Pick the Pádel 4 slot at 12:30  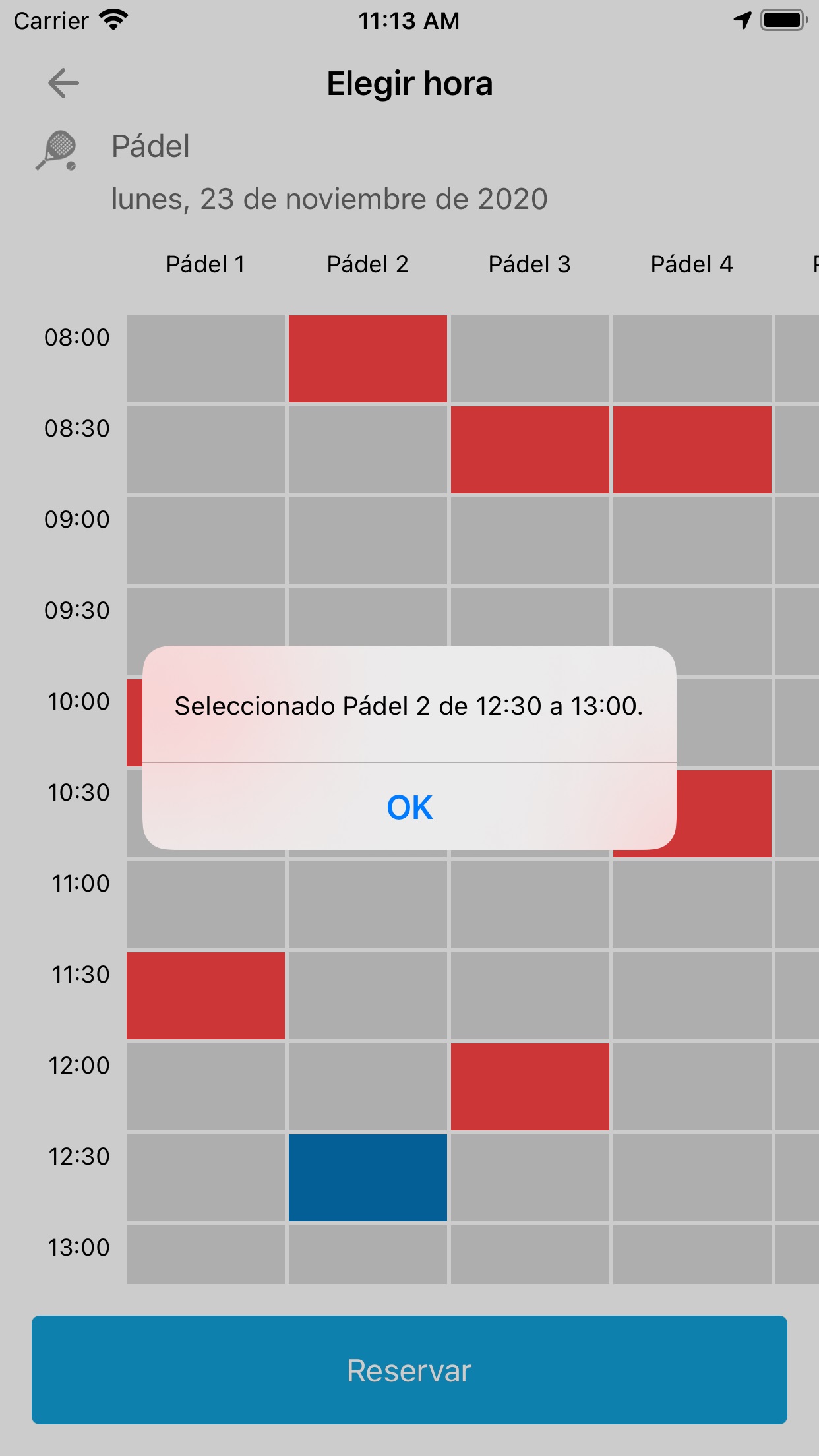click(x=692, y=1178)
